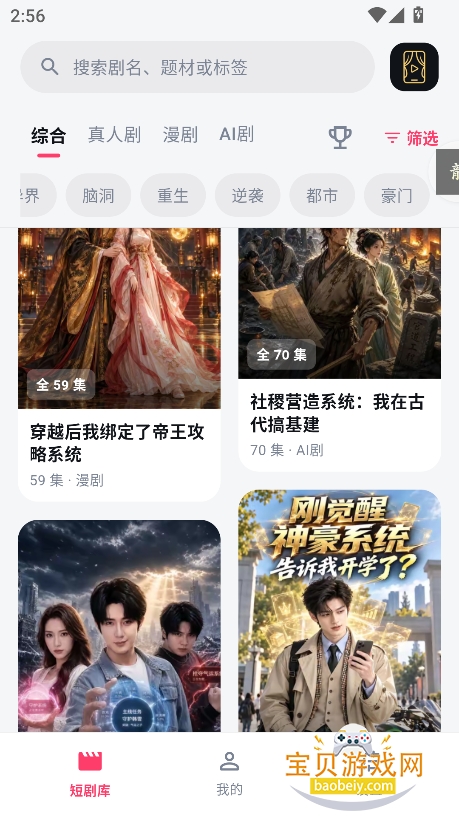Viewport: 459px width, 816px height.
Task: Choose the 逆袭 chip
Action: tap(248, 196)
